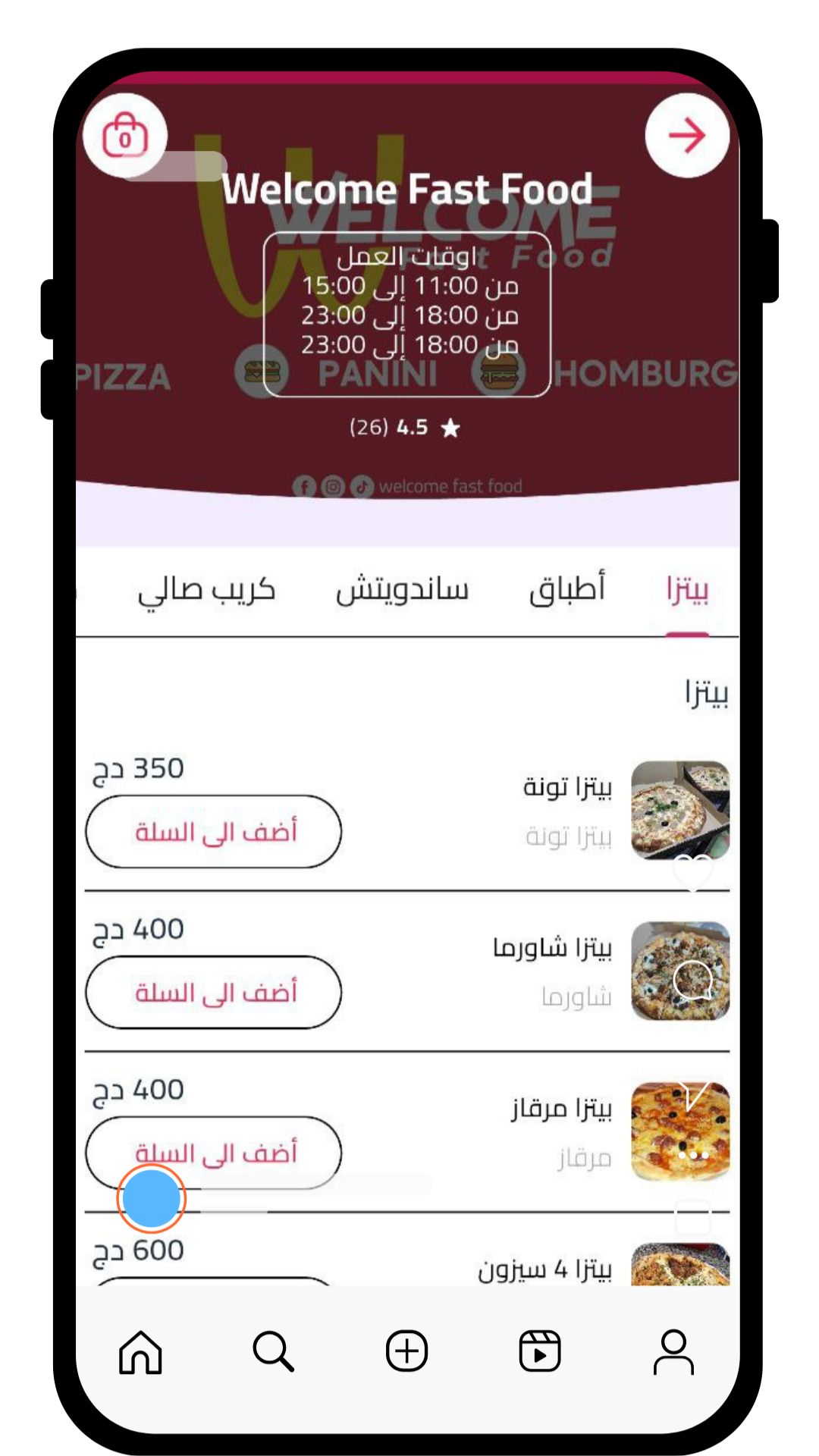Open the search and explore tab
819x1456 pixels.
(x=273, y=1352)
